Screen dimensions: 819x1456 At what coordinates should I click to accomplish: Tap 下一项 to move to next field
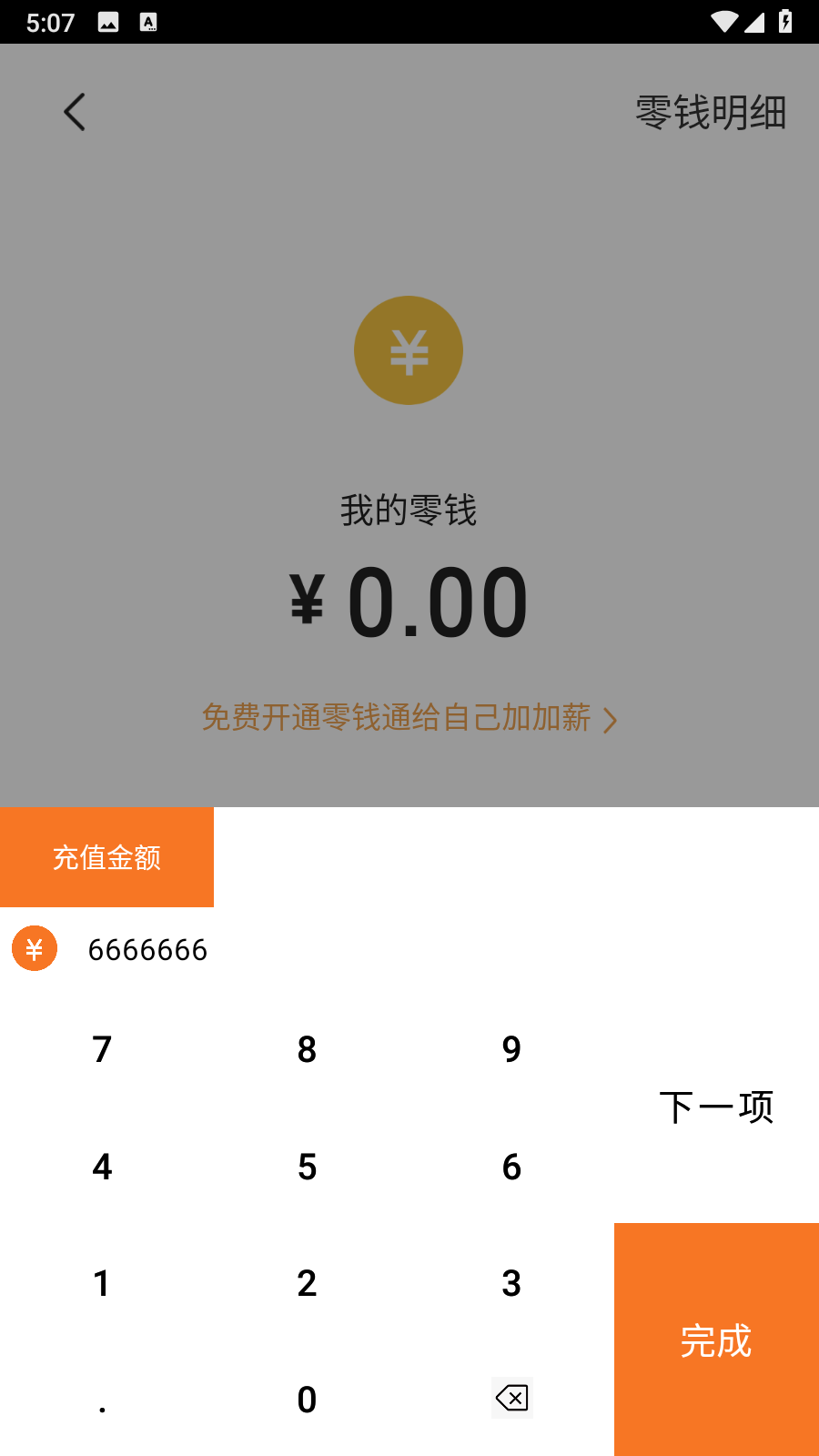tap(716, 1107)
